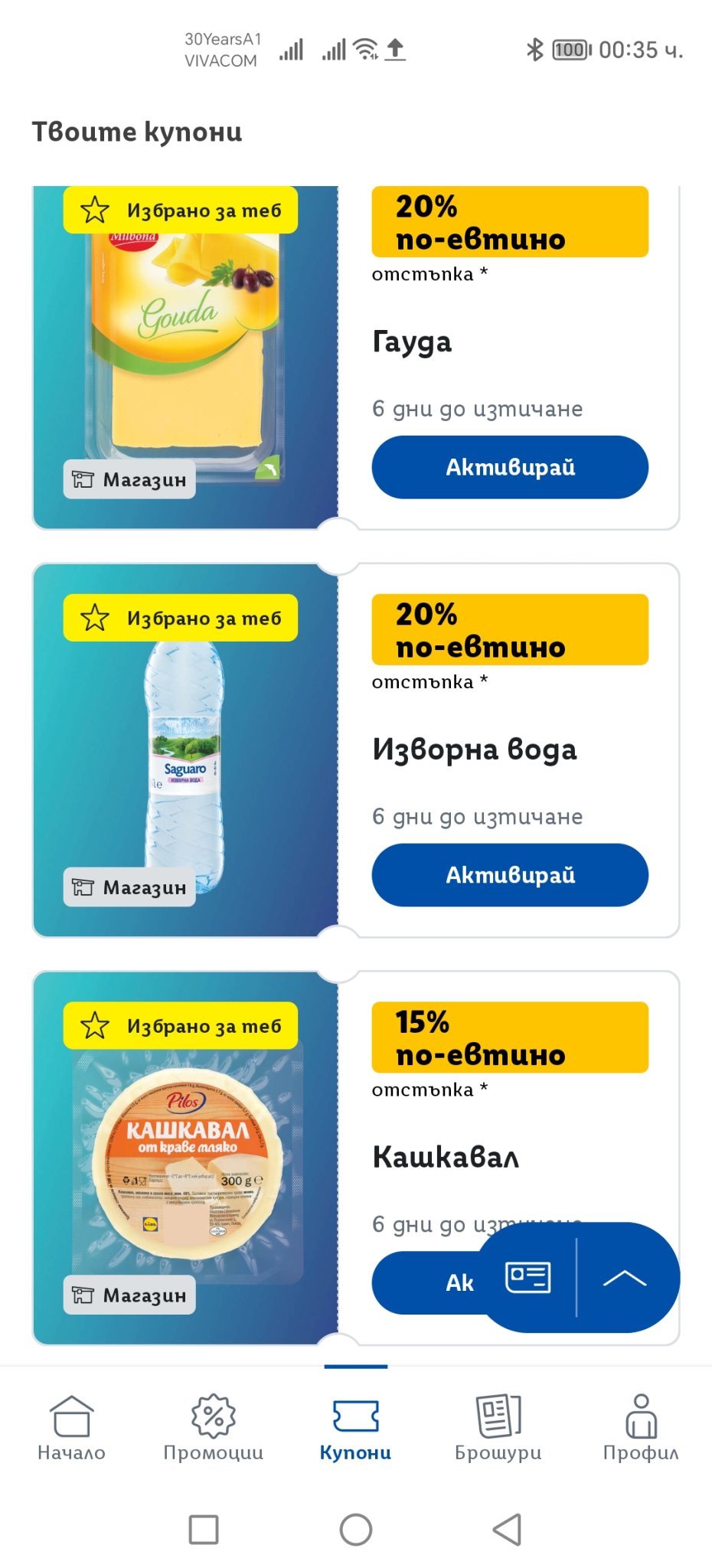Activate the Гауда coupon
The height and width of the screenshot is (1568, 712).
510,467
